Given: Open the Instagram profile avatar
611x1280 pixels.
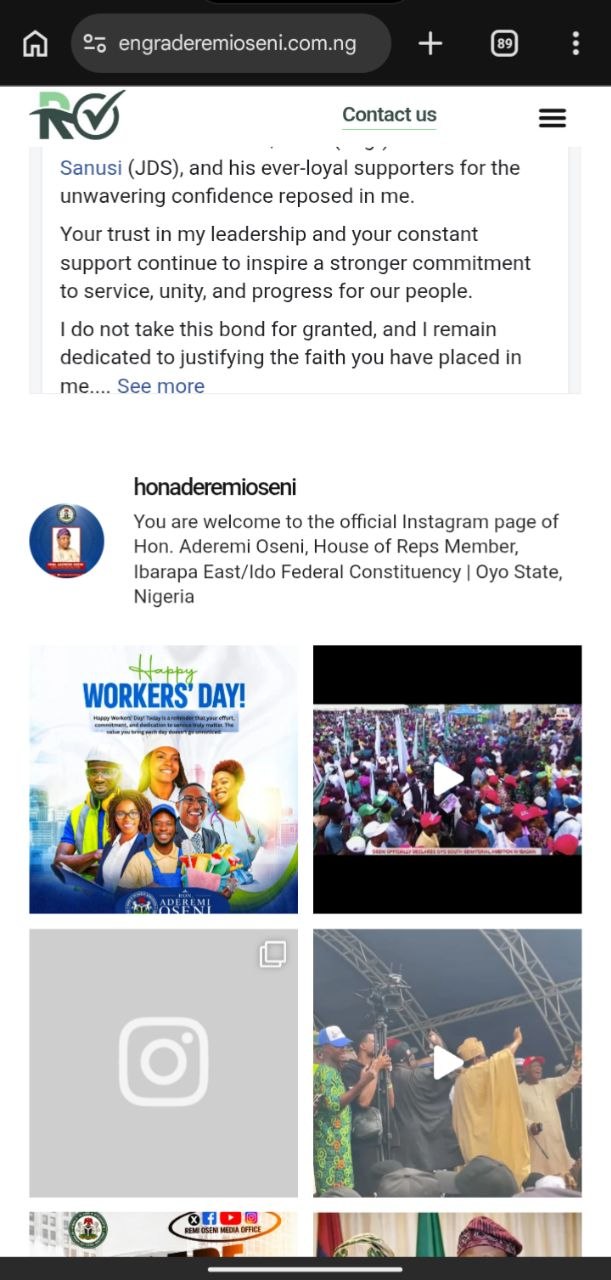Looking at the screenshot, I should tap(67, 541).
